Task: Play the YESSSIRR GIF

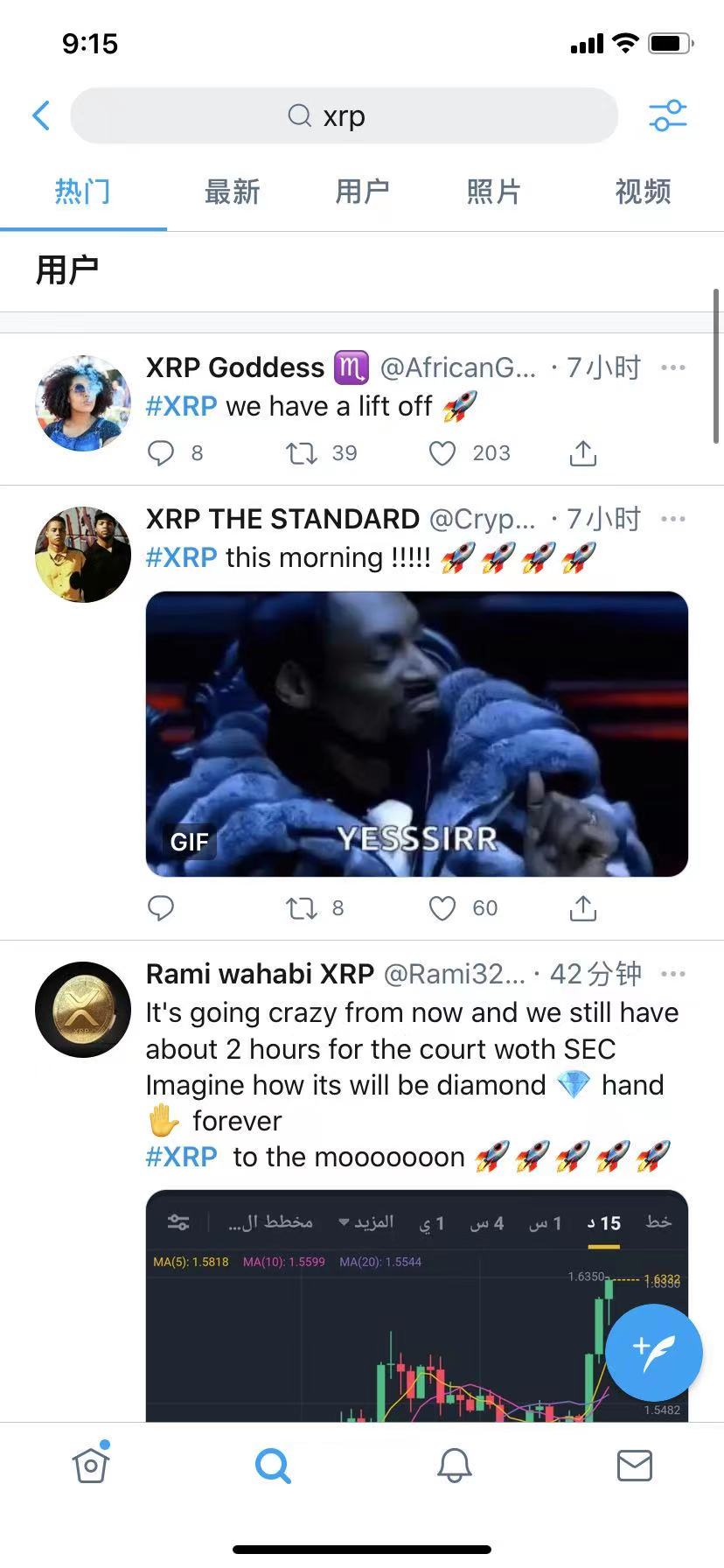Action: pyautogui.click(x=416, y=733)
